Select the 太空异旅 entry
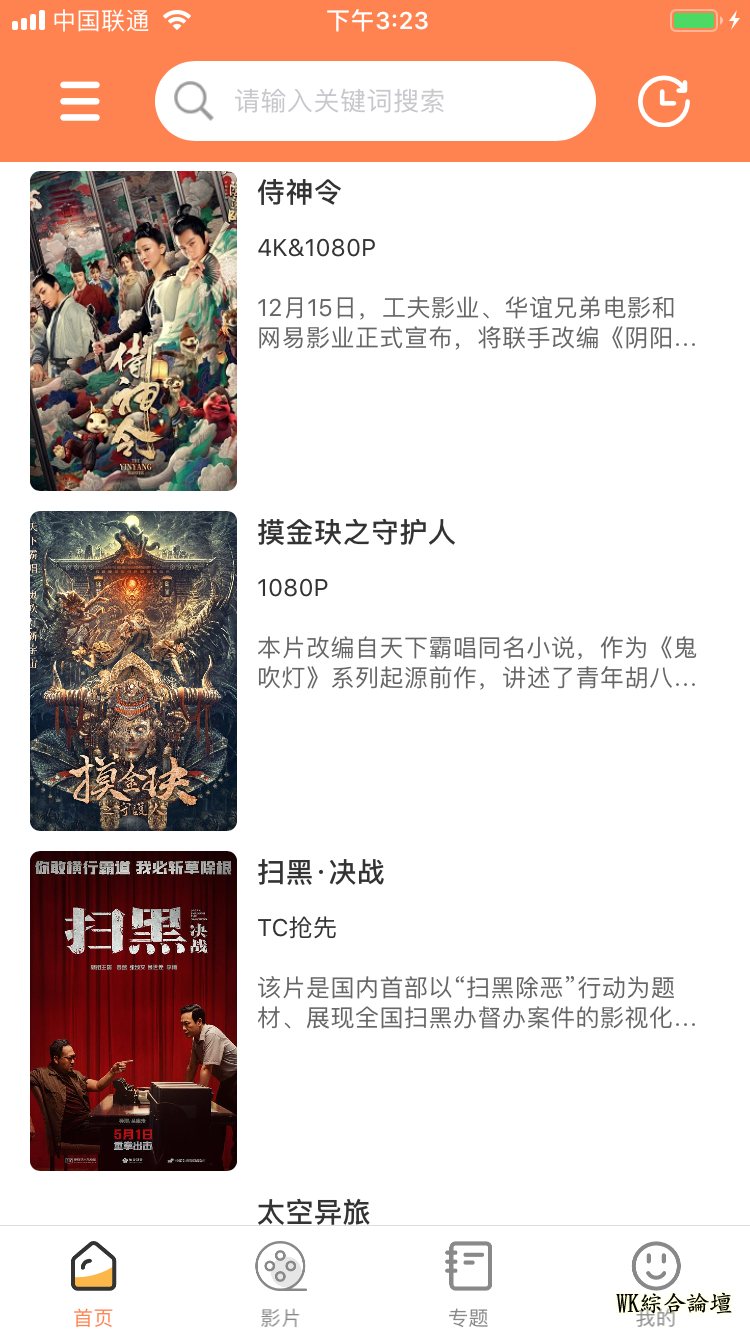 point(314,1211)
